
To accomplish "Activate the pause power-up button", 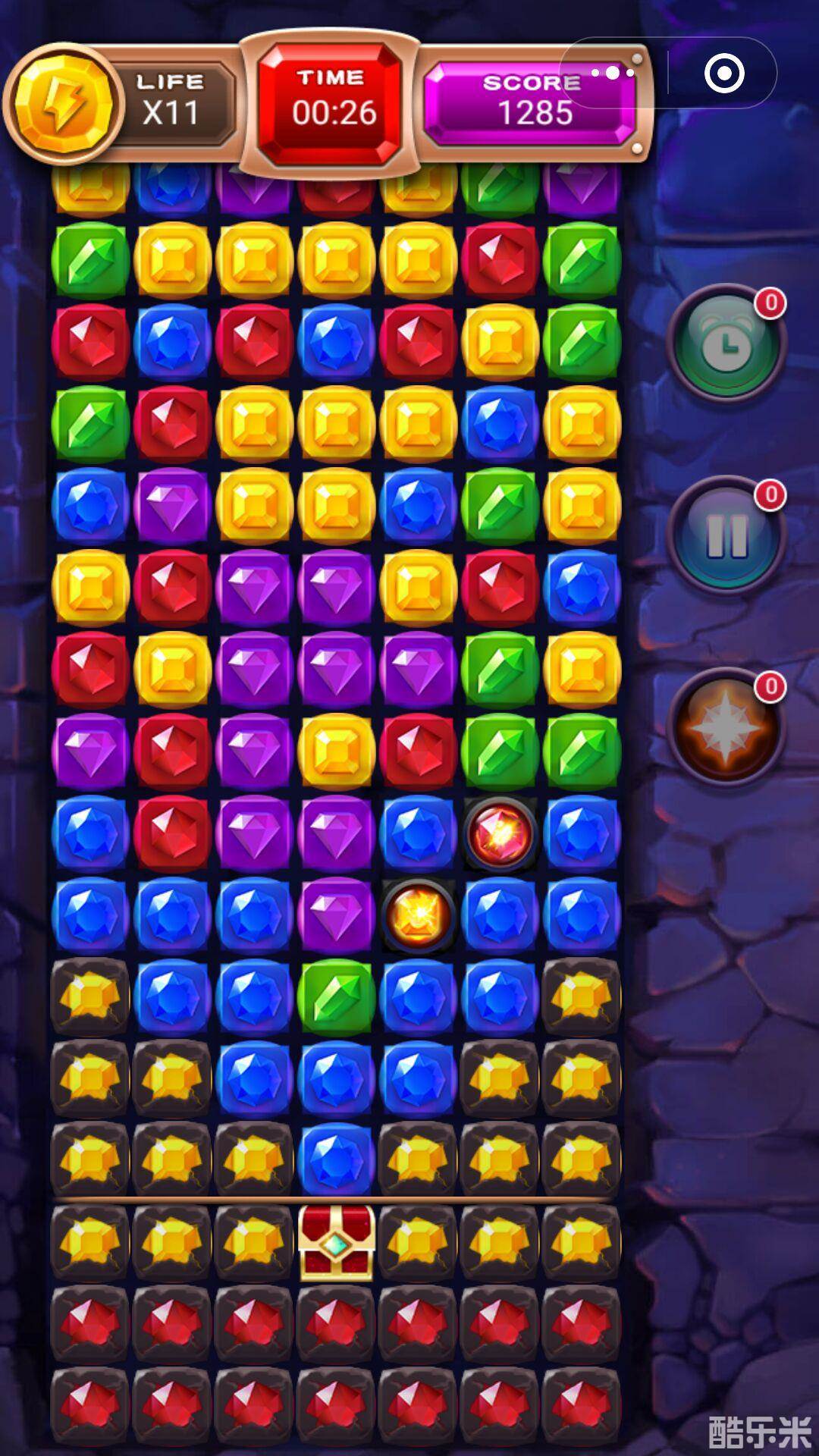I will coord(726,536).
